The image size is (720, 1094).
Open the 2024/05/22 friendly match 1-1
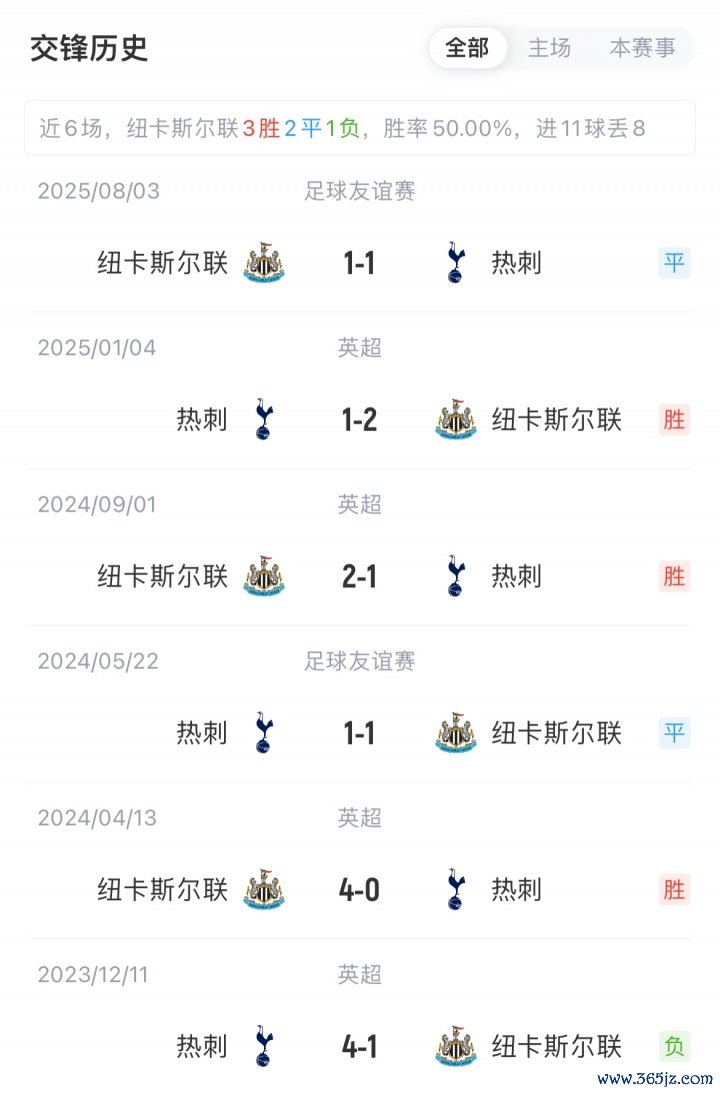[359, 733]
